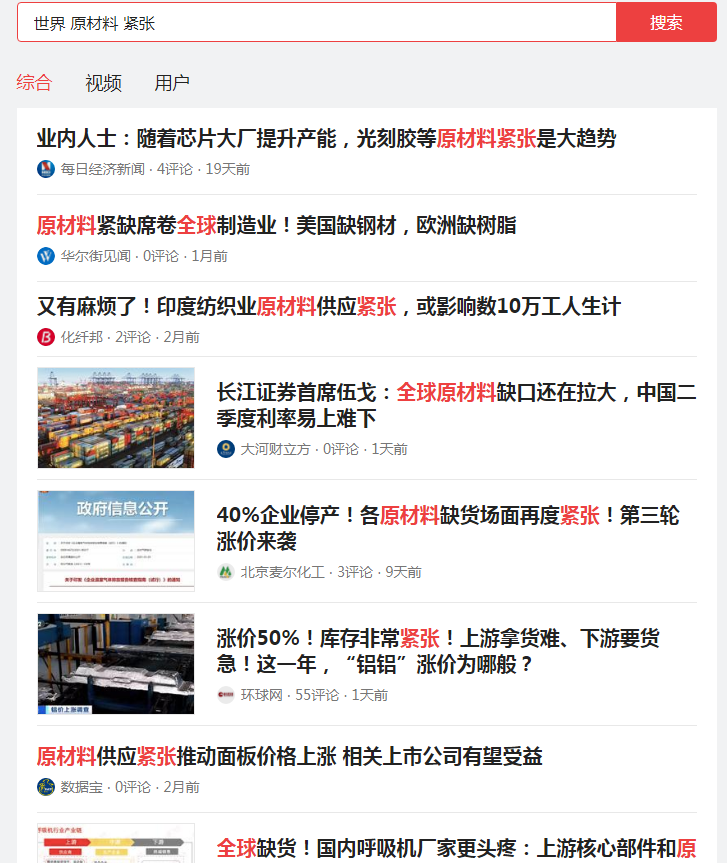Select the 综合 tab

click(34, 83)
